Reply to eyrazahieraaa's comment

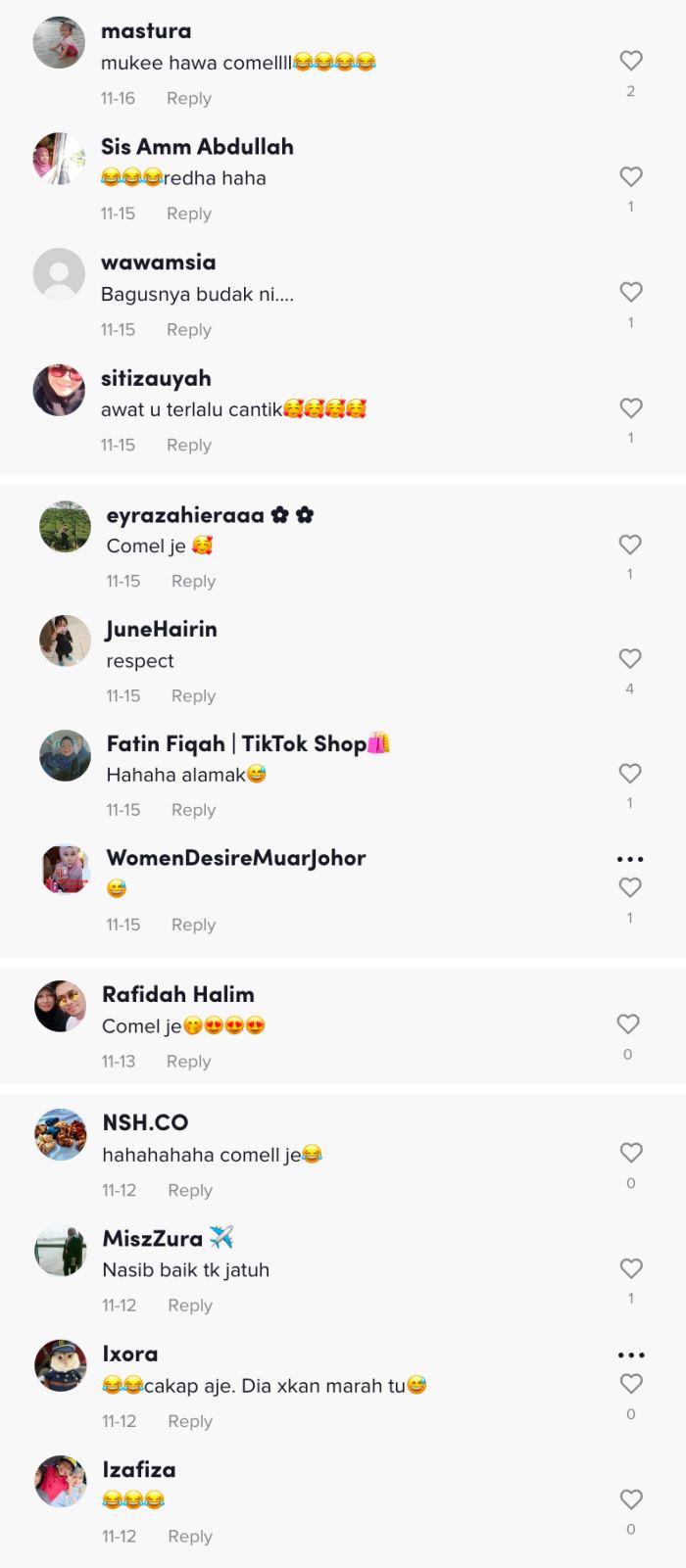click(193, 581)
